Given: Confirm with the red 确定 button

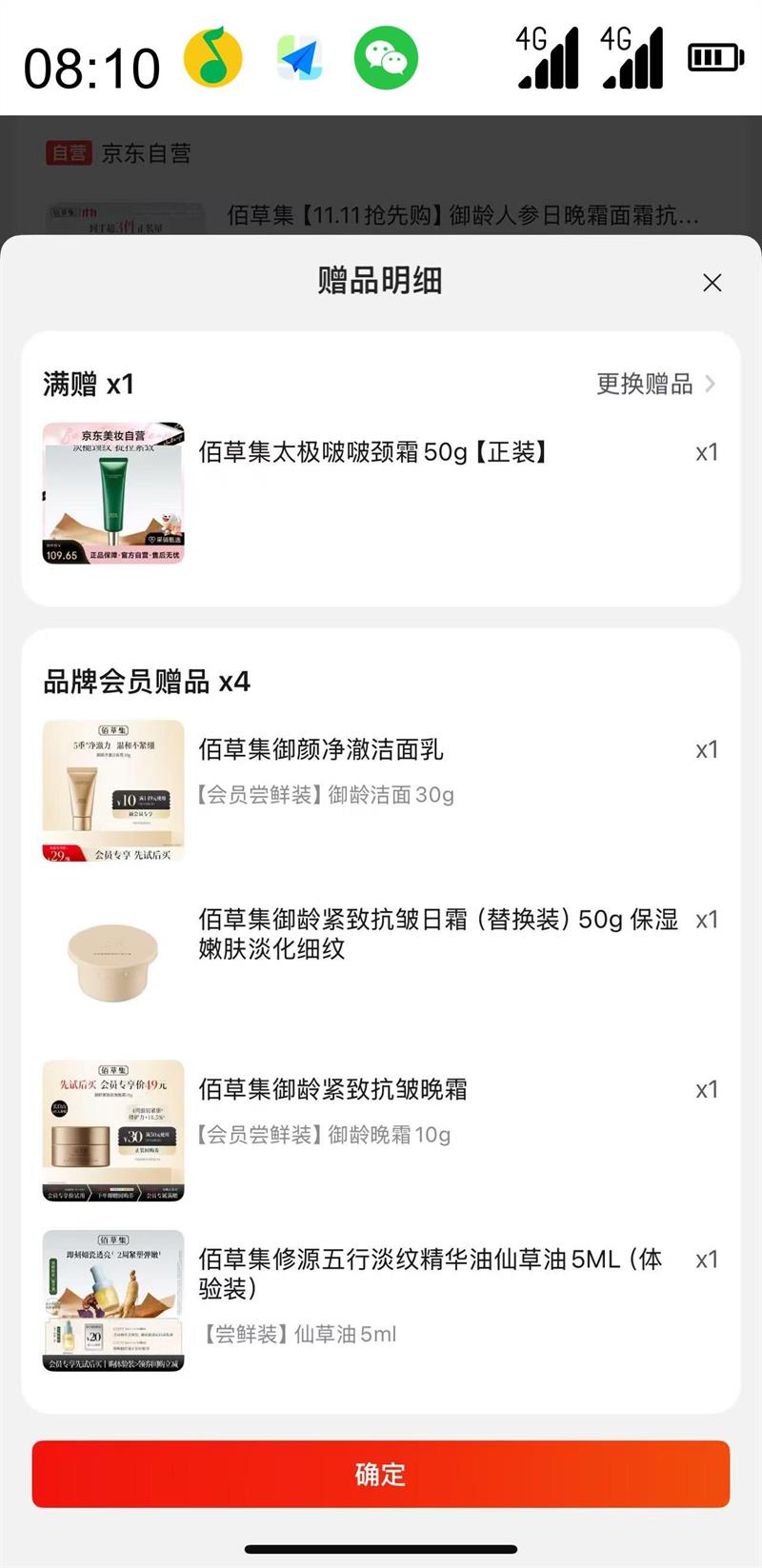Looking at the screenshot, I should [381, 1474].
